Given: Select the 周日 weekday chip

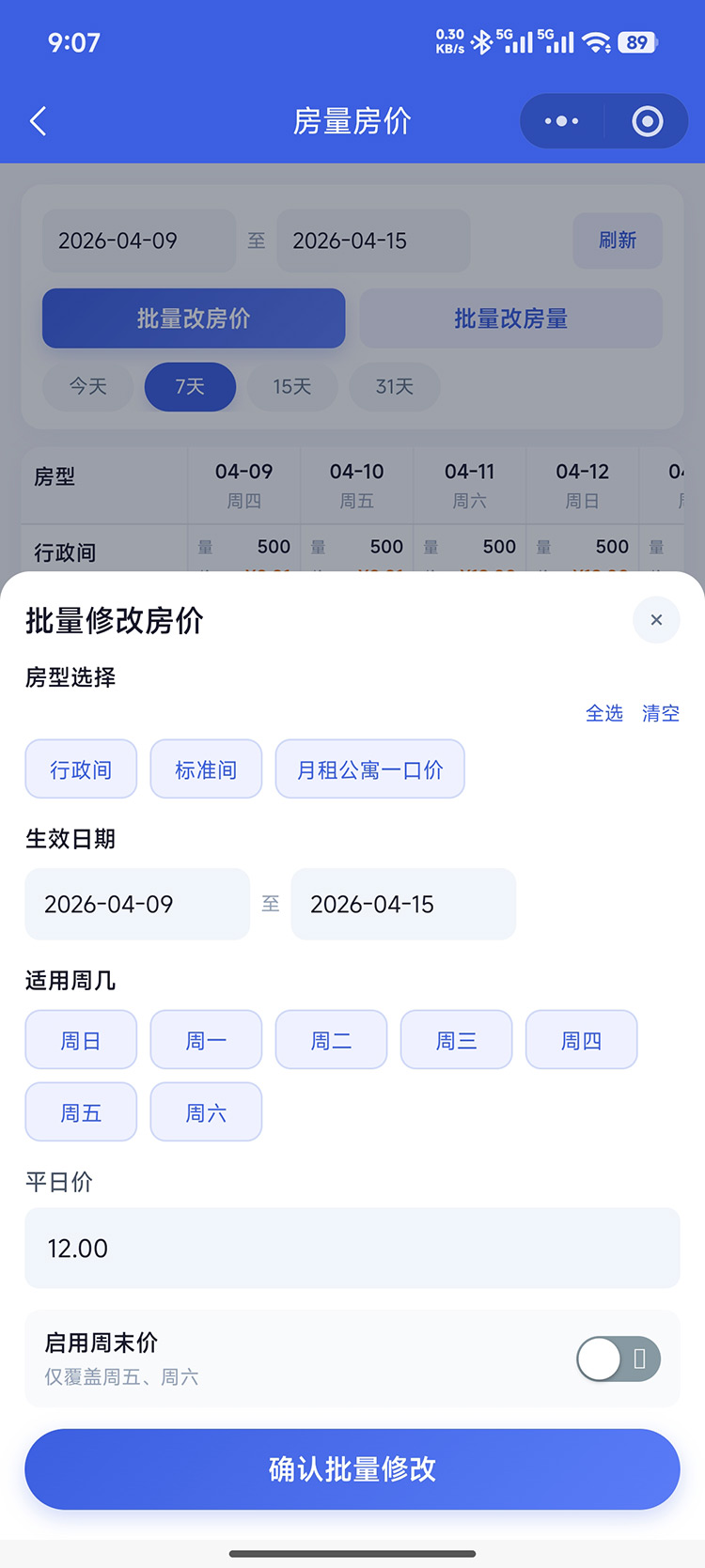Looking at the screenshot, I should point(81,1040).
